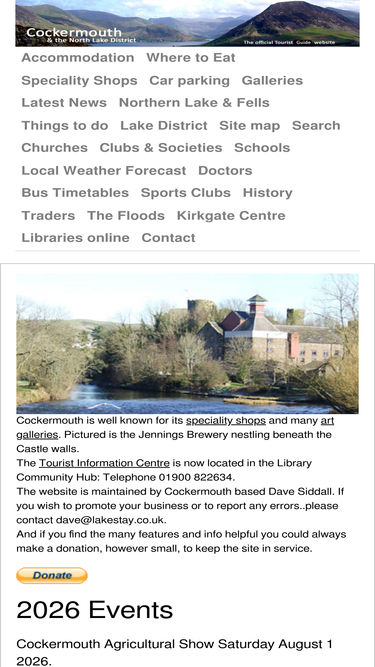
Task: View Car parking information
Action: pyautogui.click(x=190, y=80)
